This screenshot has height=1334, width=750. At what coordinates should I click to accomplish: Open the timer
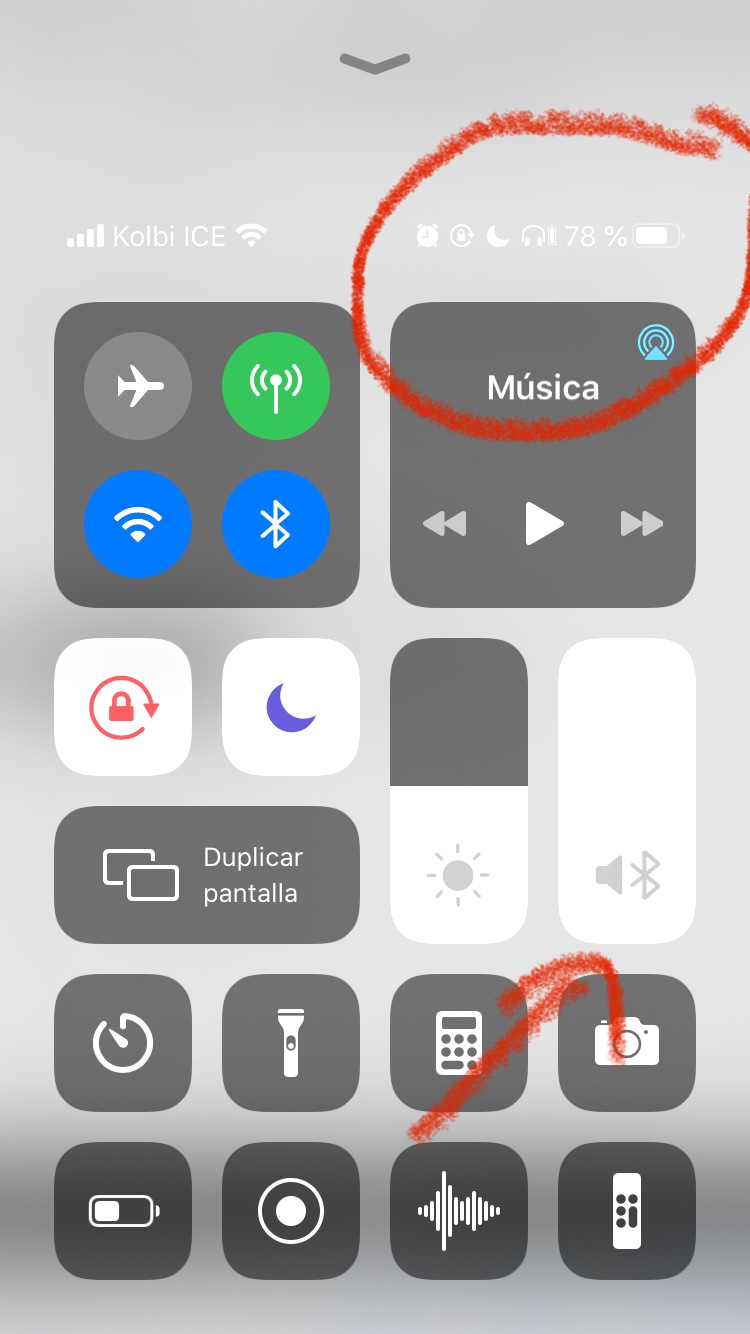[123, 1043]
